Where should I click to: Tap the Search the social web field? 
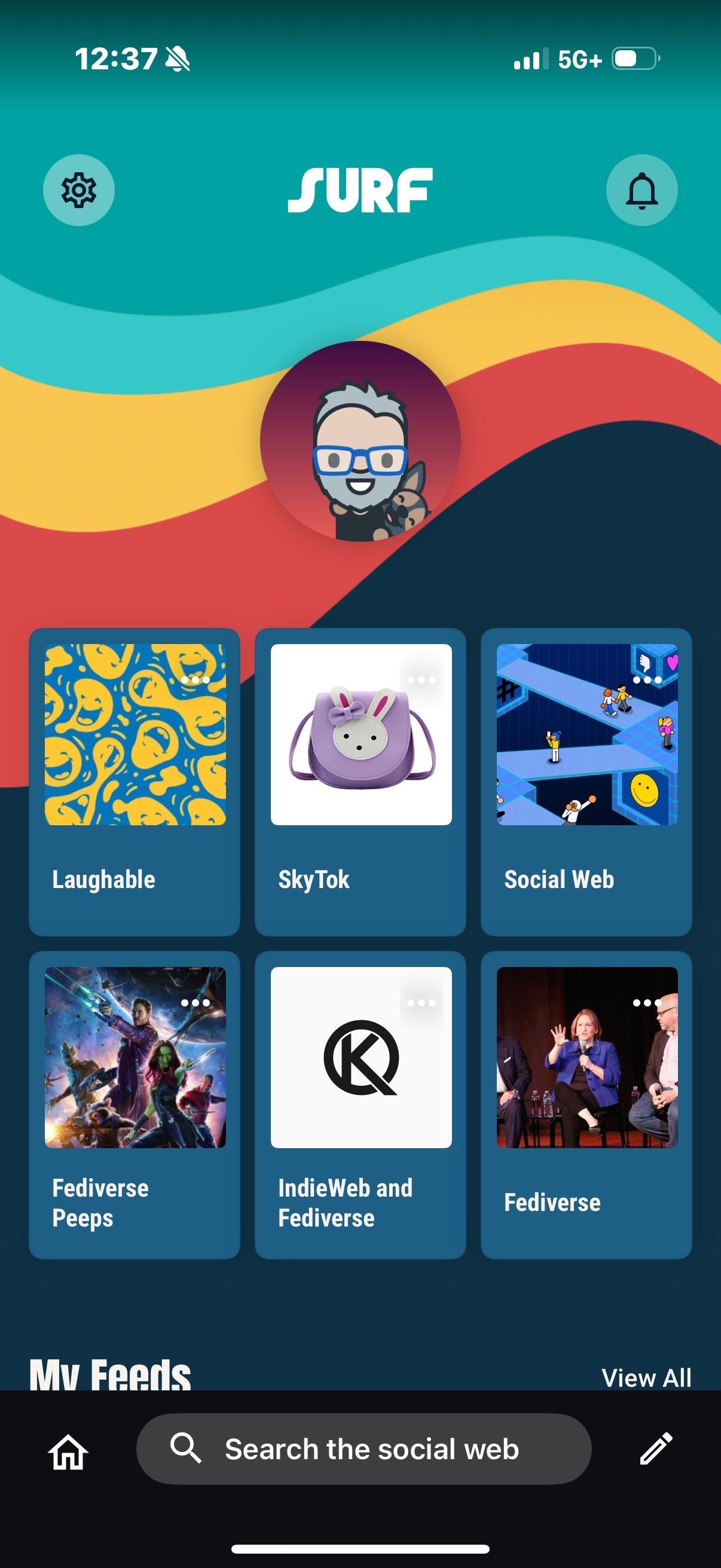pos(364,1448)
